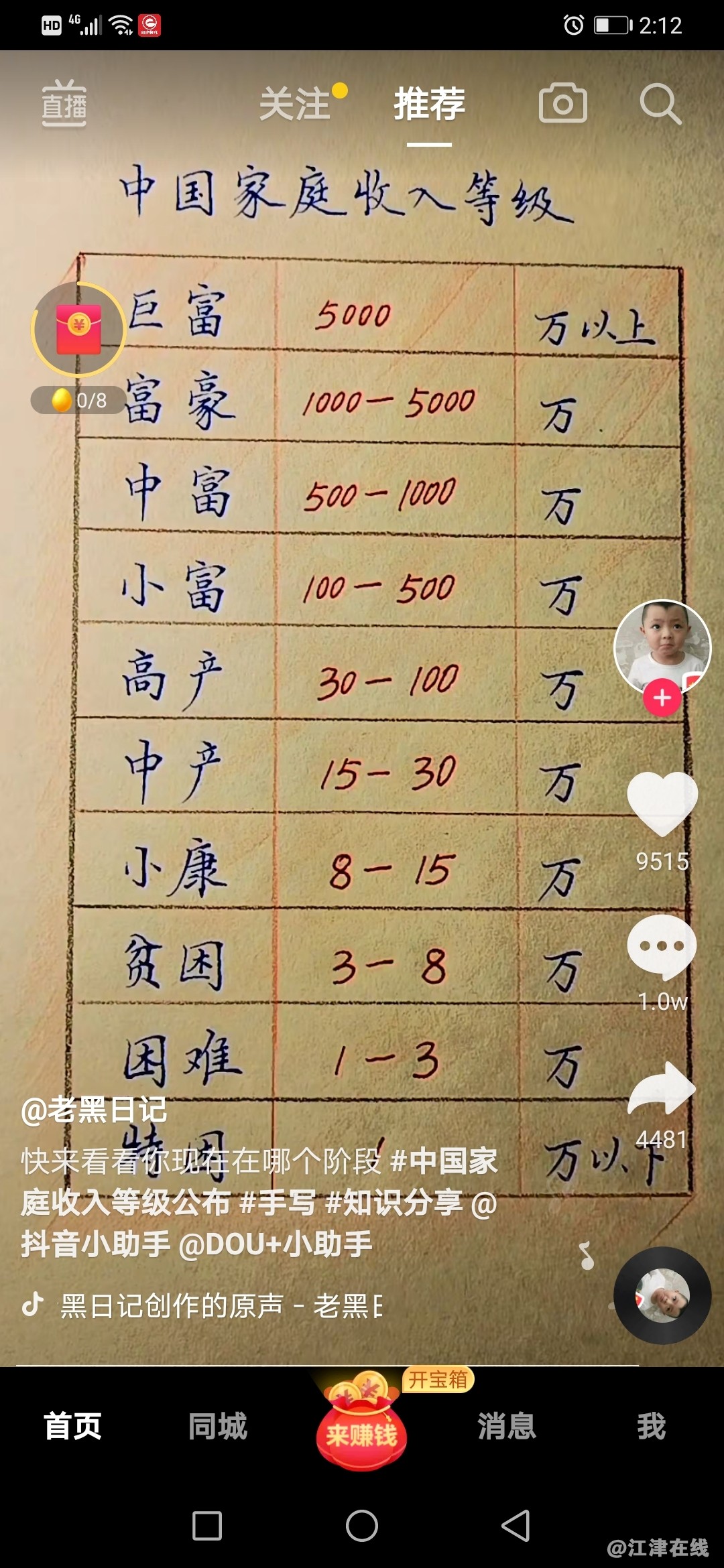
Task: Open @老黑日记 username link
Action: 94,1110
